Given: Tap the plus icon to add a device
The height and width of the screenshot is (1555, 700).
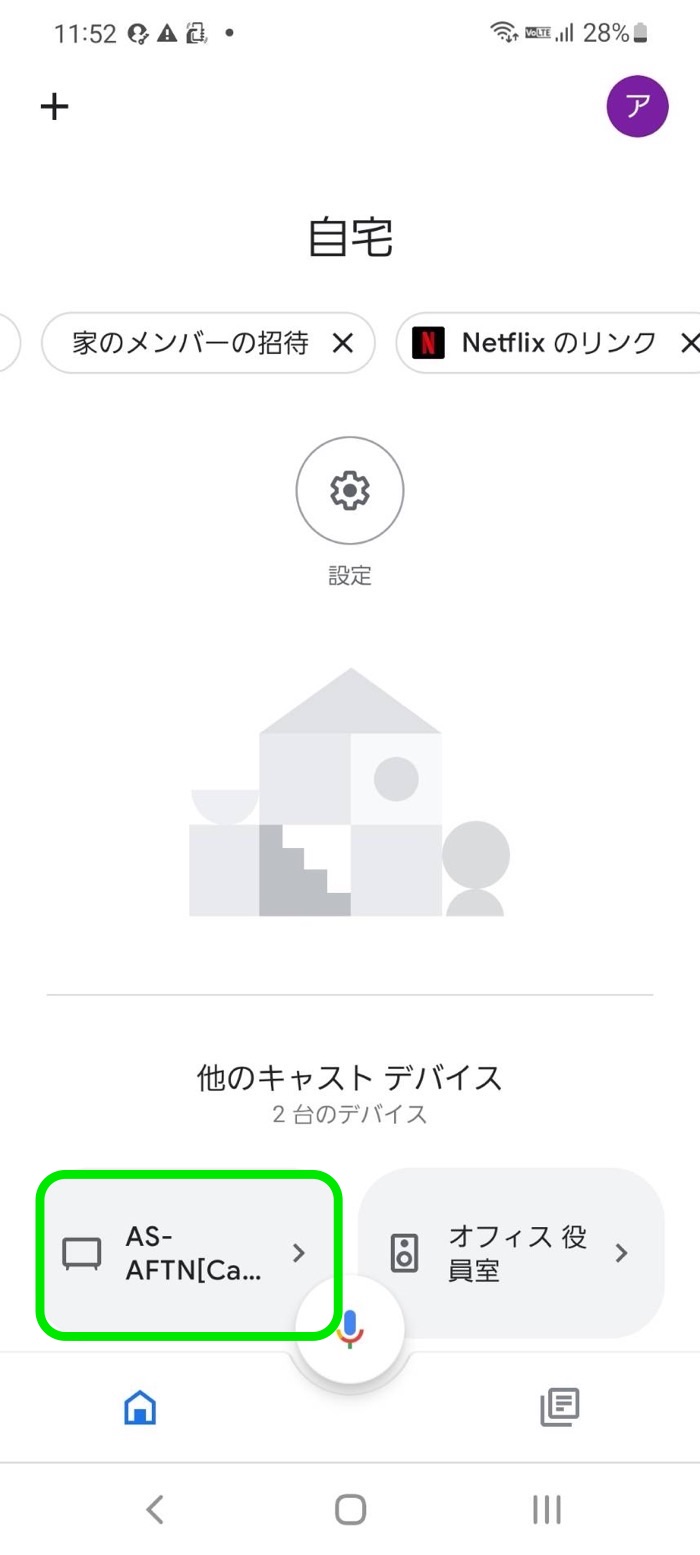Looking at the screenshot, I should tap(54, 107).
